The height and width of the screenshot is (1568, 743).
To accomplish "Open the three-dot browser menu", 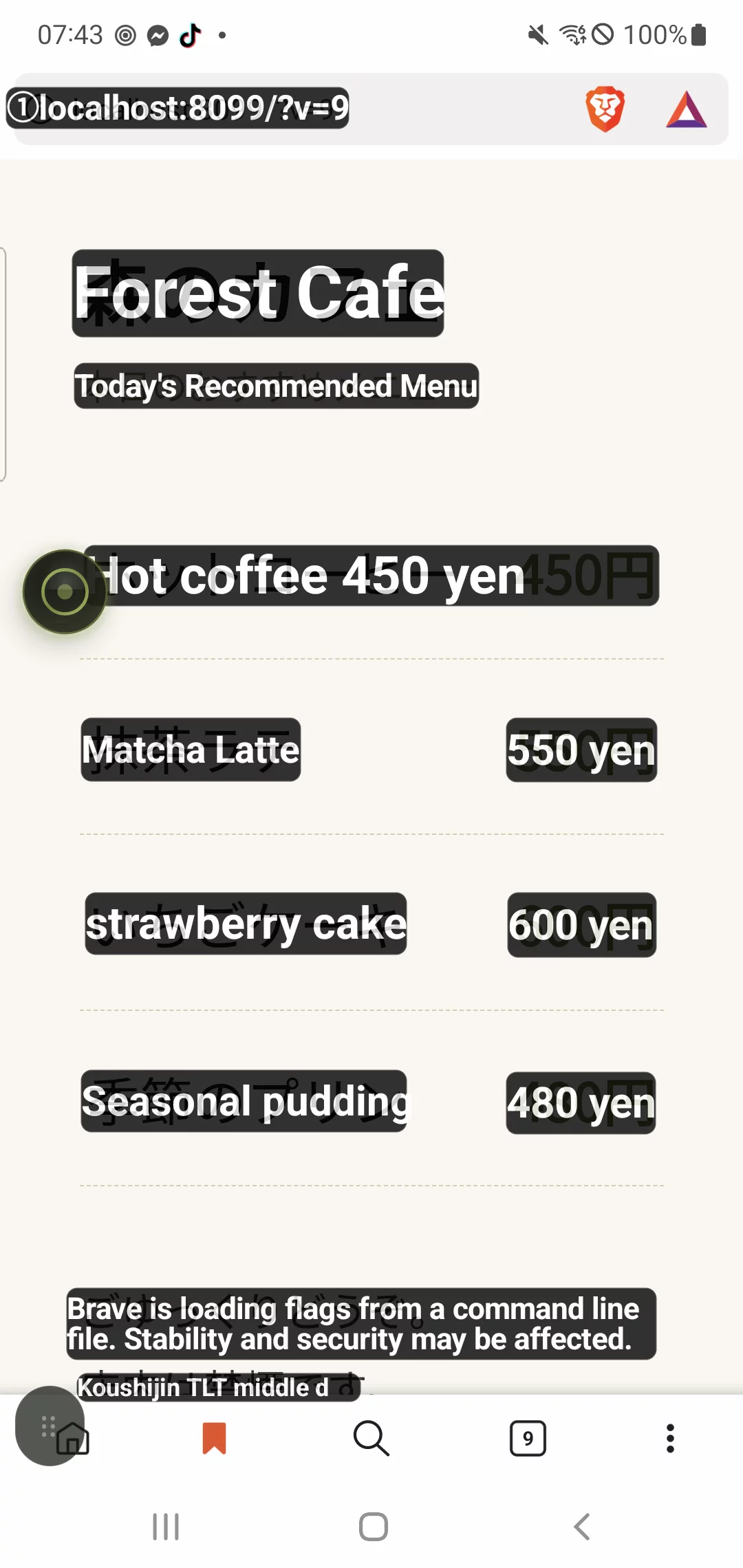I will coord(670,1438).
